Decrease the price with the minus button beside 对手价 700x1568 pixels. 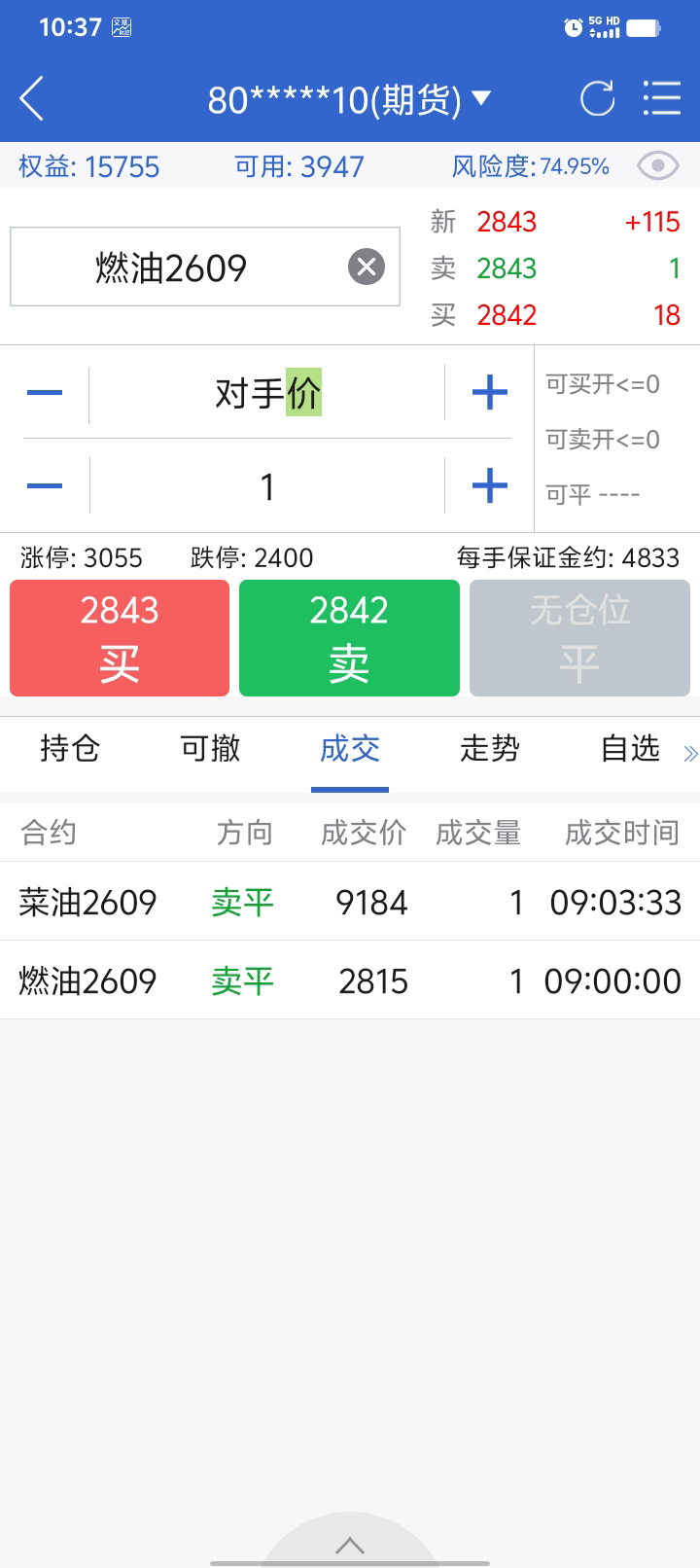pos(45,393)
